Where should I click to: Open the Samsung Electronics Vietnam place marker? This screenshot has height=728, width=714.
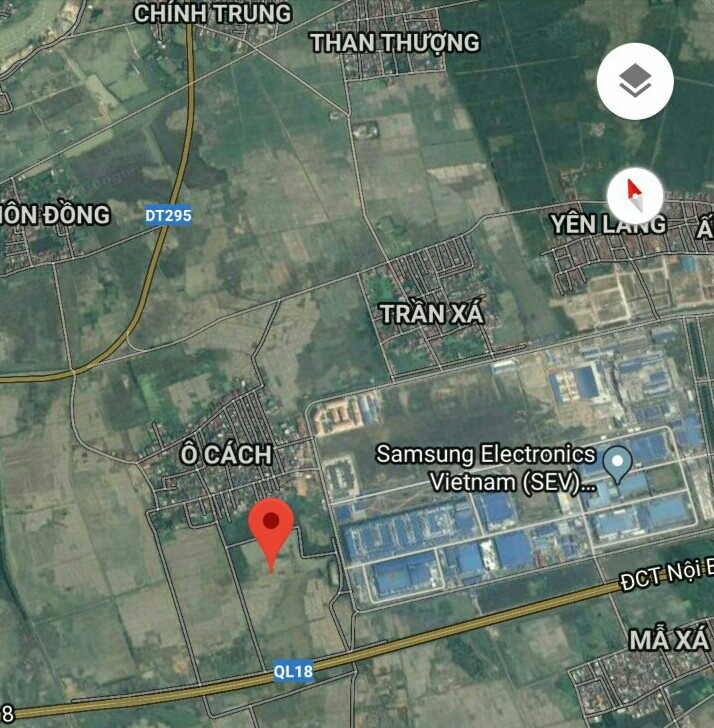pos(619,464)
